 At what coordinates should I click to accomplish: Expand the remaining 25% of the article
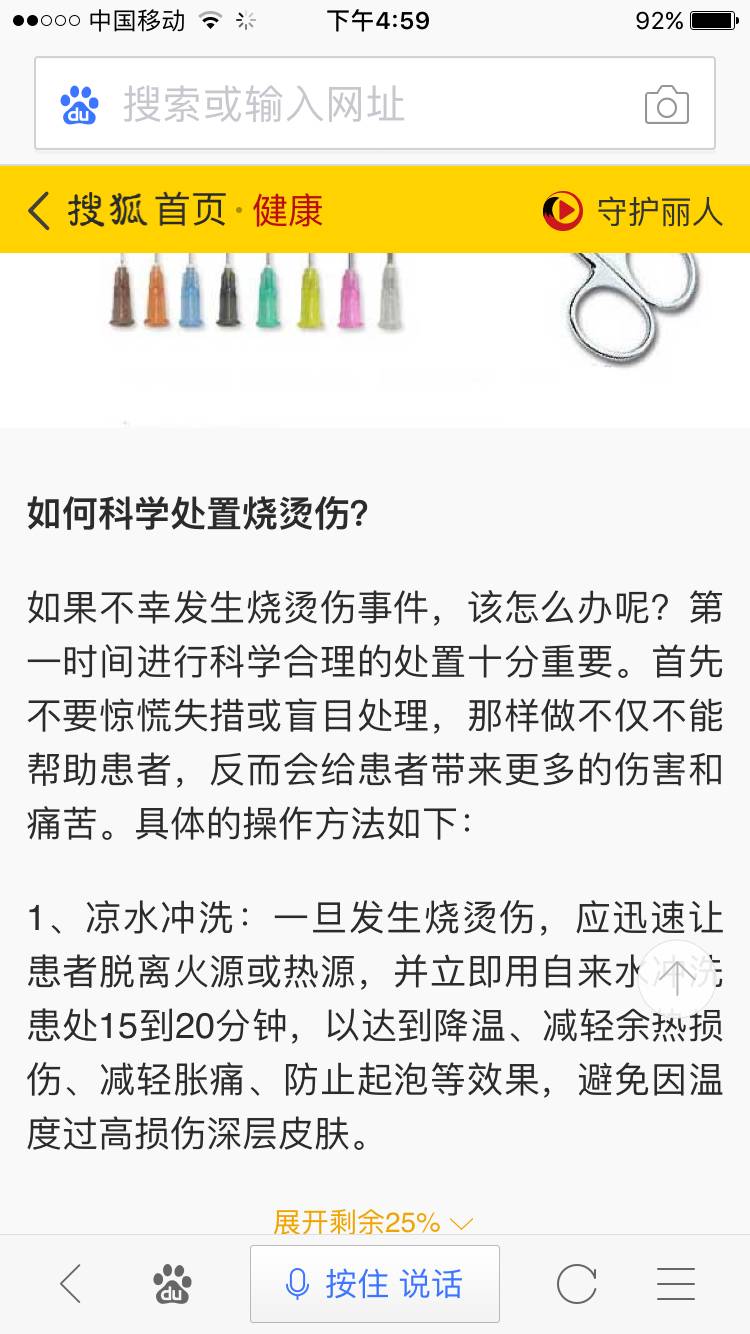pyautogui.click(x=372, y=1222)
